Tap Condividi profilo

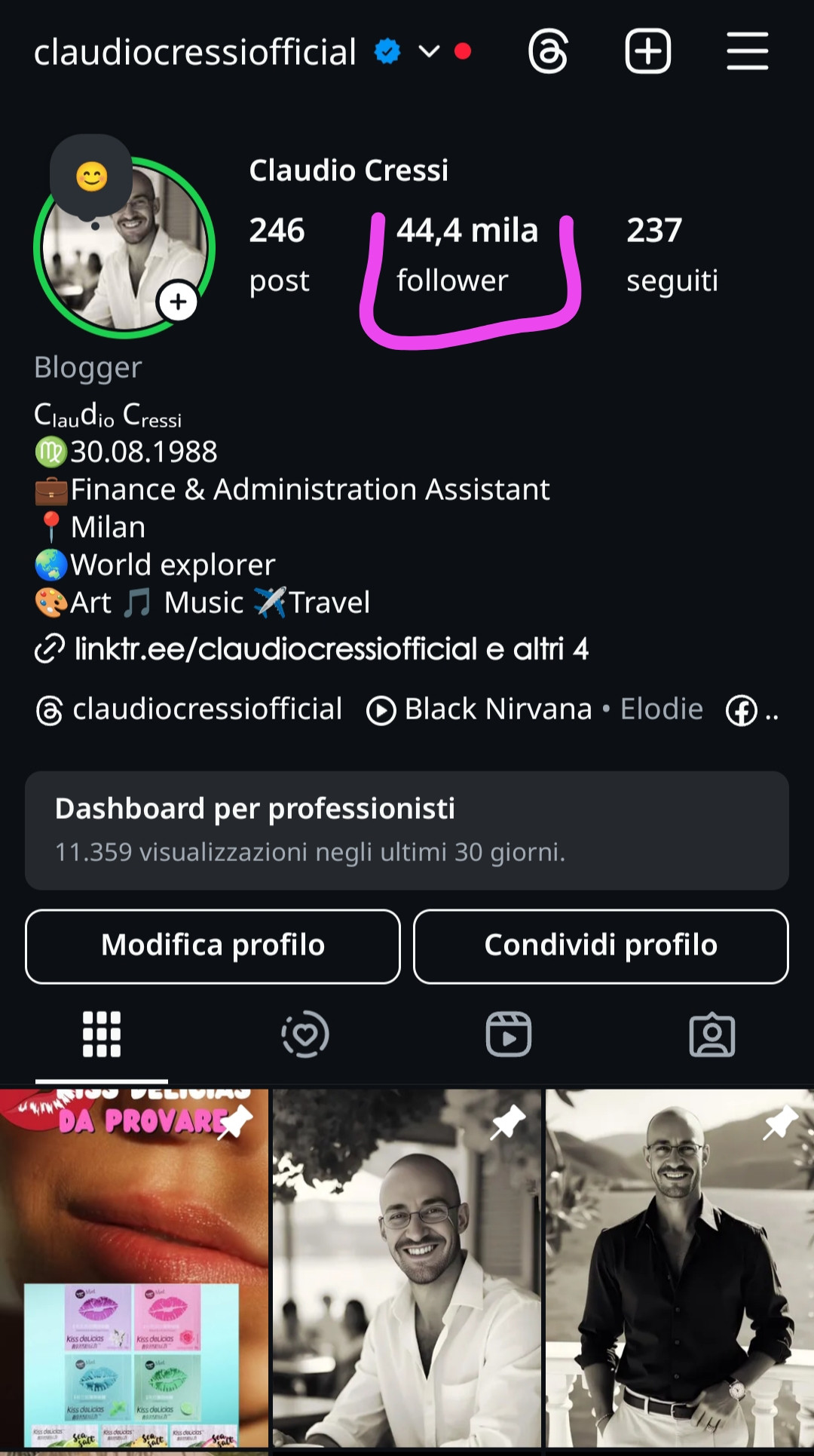601,946
